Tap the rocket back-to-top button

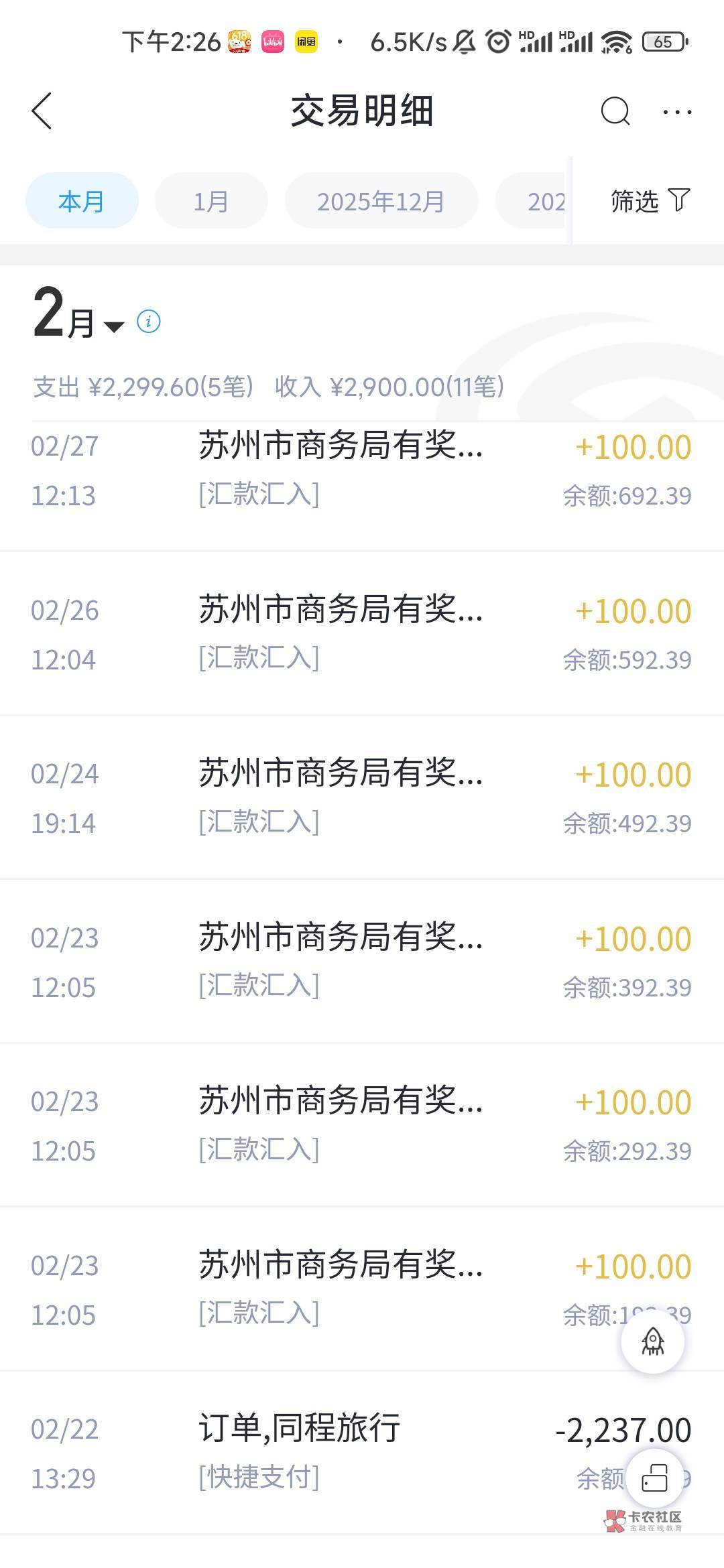[x=653, y=1342]
